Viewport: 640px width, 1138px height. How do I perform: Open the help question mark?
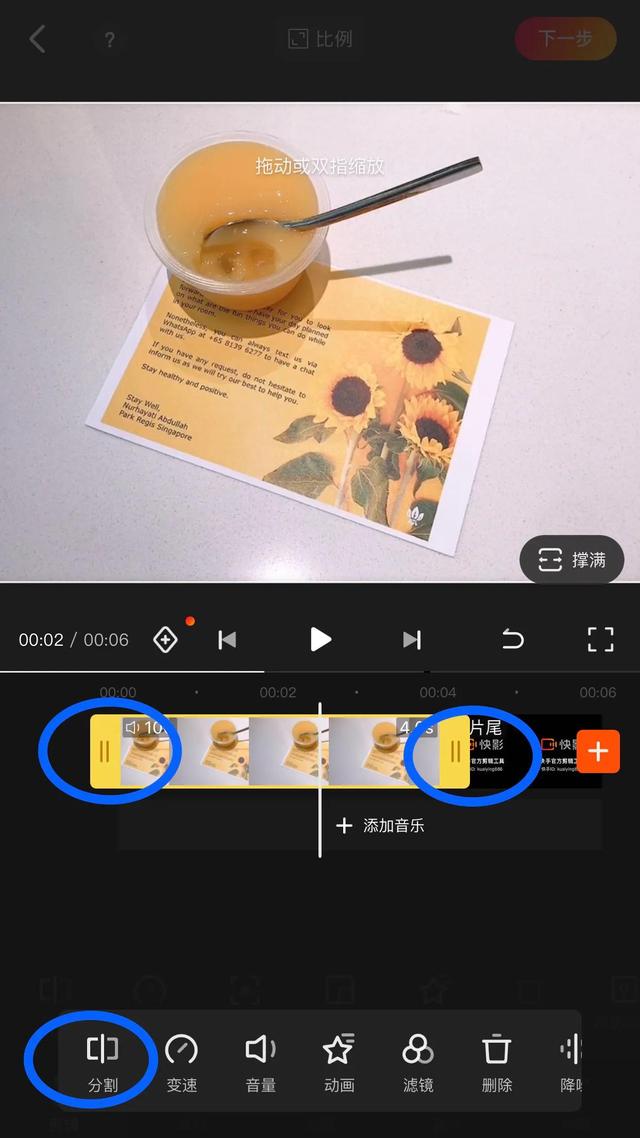tap(109, 40)
